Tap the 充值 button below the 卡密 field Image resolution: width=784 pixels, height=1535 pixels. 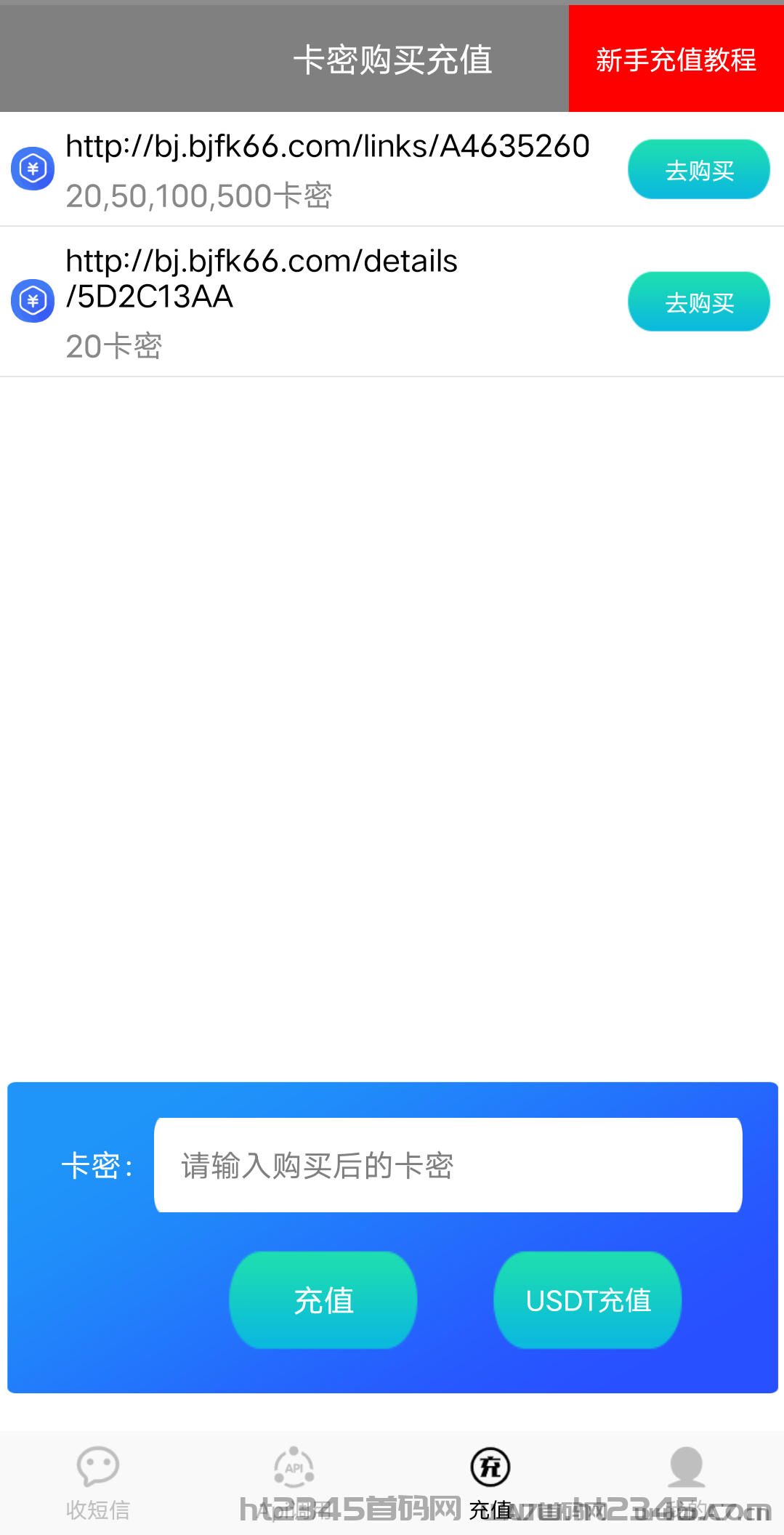[x=323, y=1300]
